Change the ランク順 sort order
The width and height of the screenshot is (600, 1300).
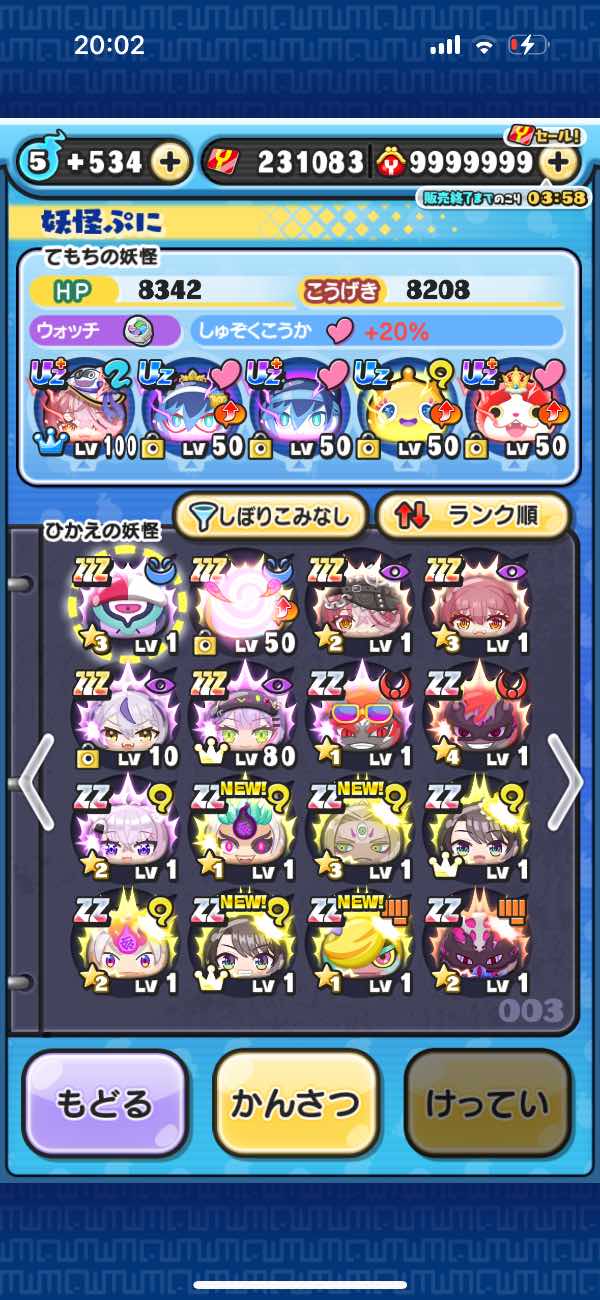(x=473, y=516)
